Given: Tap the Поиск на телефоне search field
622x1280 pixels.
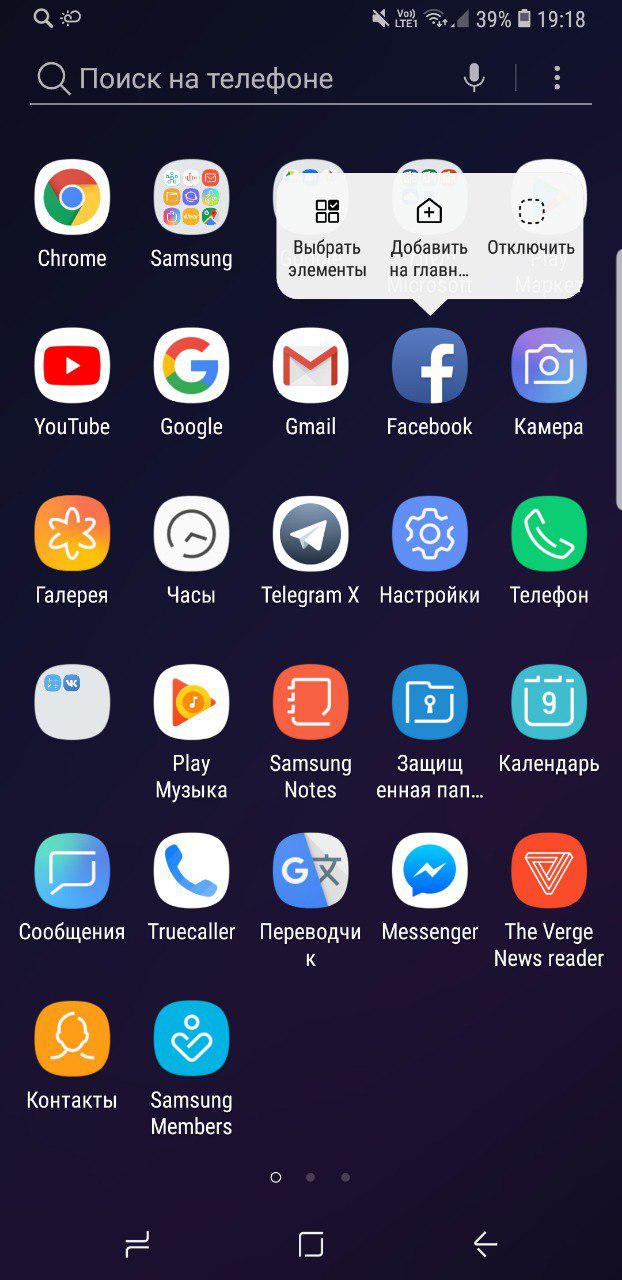Looking at the screenshot, I should [x=245, y=78].
